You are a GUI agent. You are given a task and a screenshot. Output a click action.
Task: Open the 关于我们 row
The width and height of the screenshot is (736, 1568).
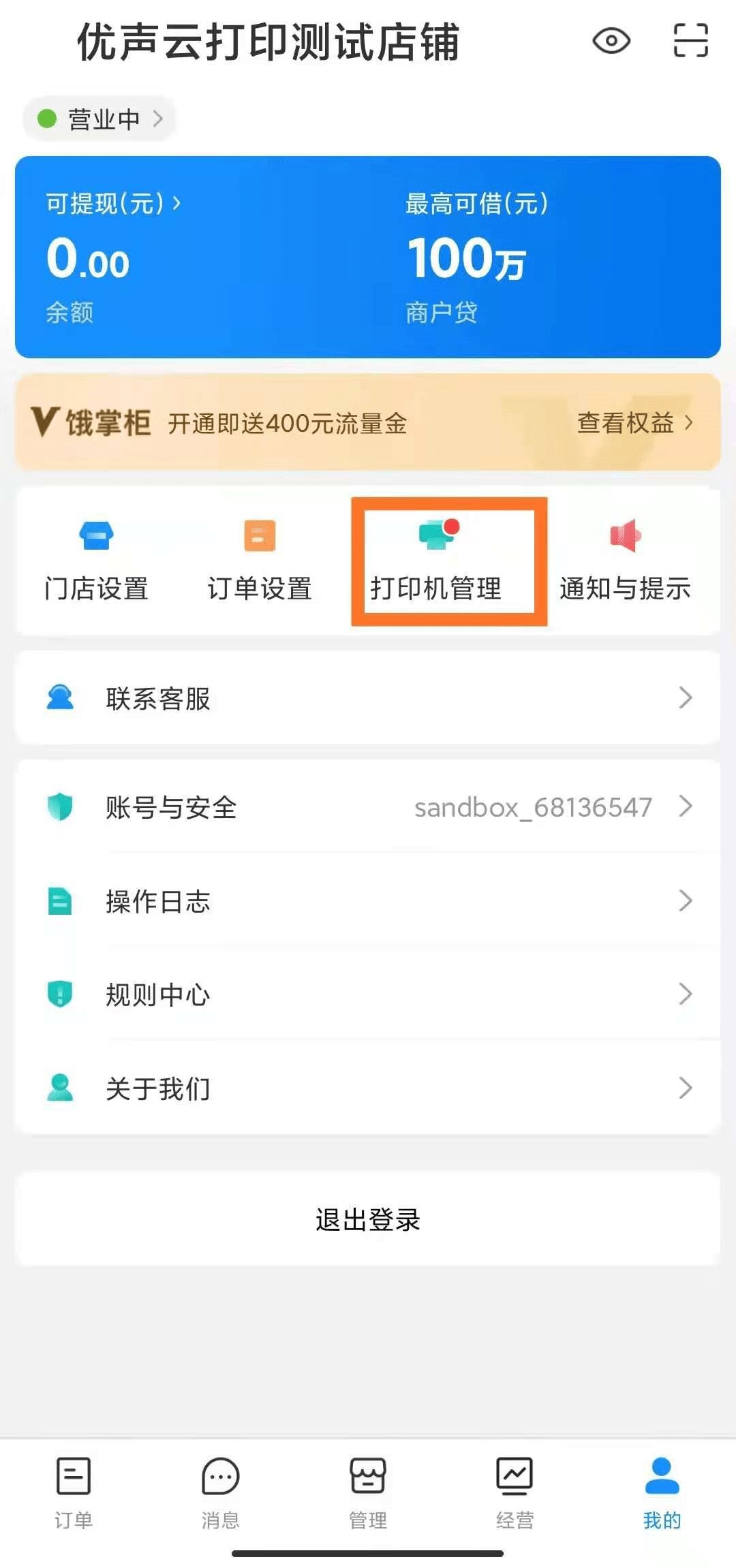(x=368, y=1088)
